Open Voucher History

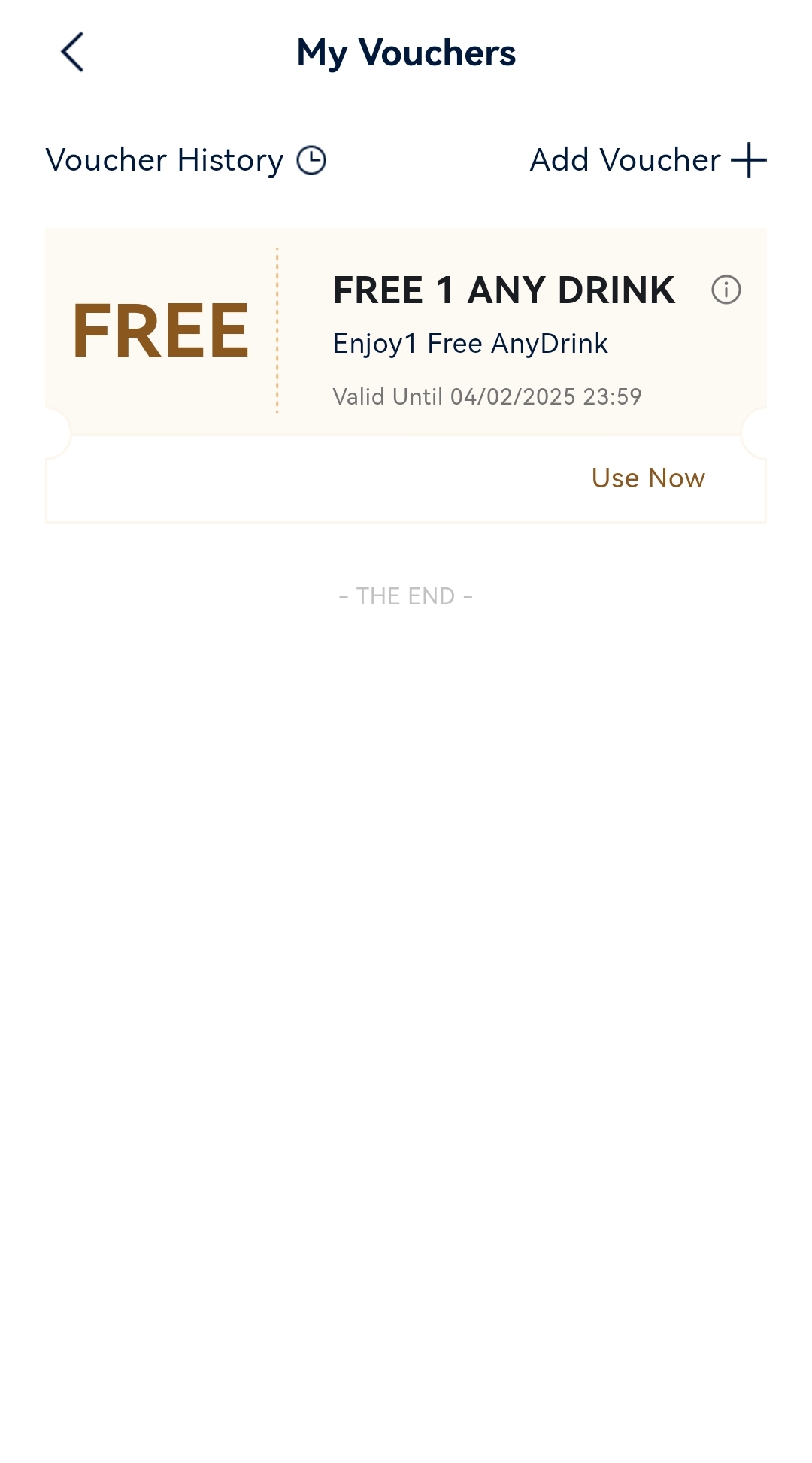185,160
